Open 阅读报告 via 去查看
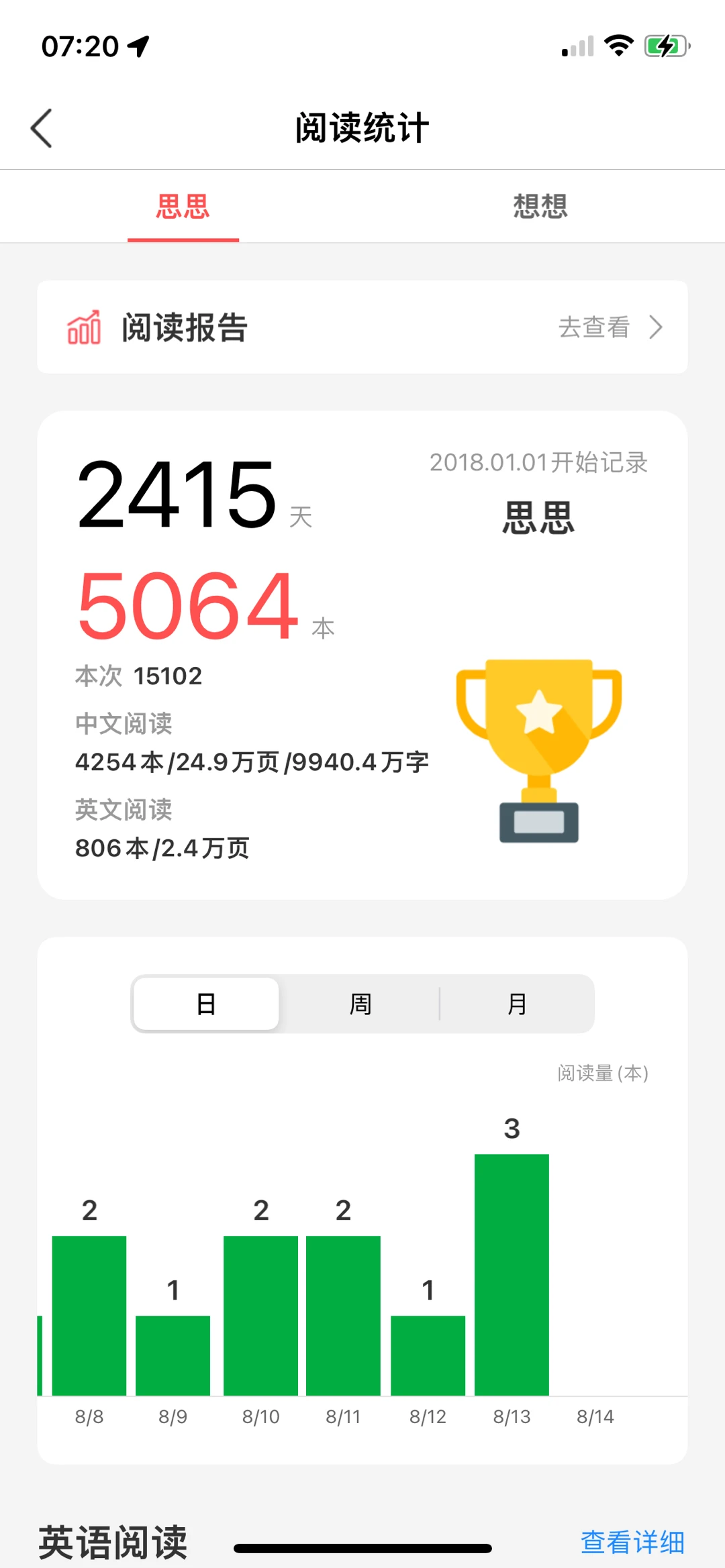 tap(610, 327)
